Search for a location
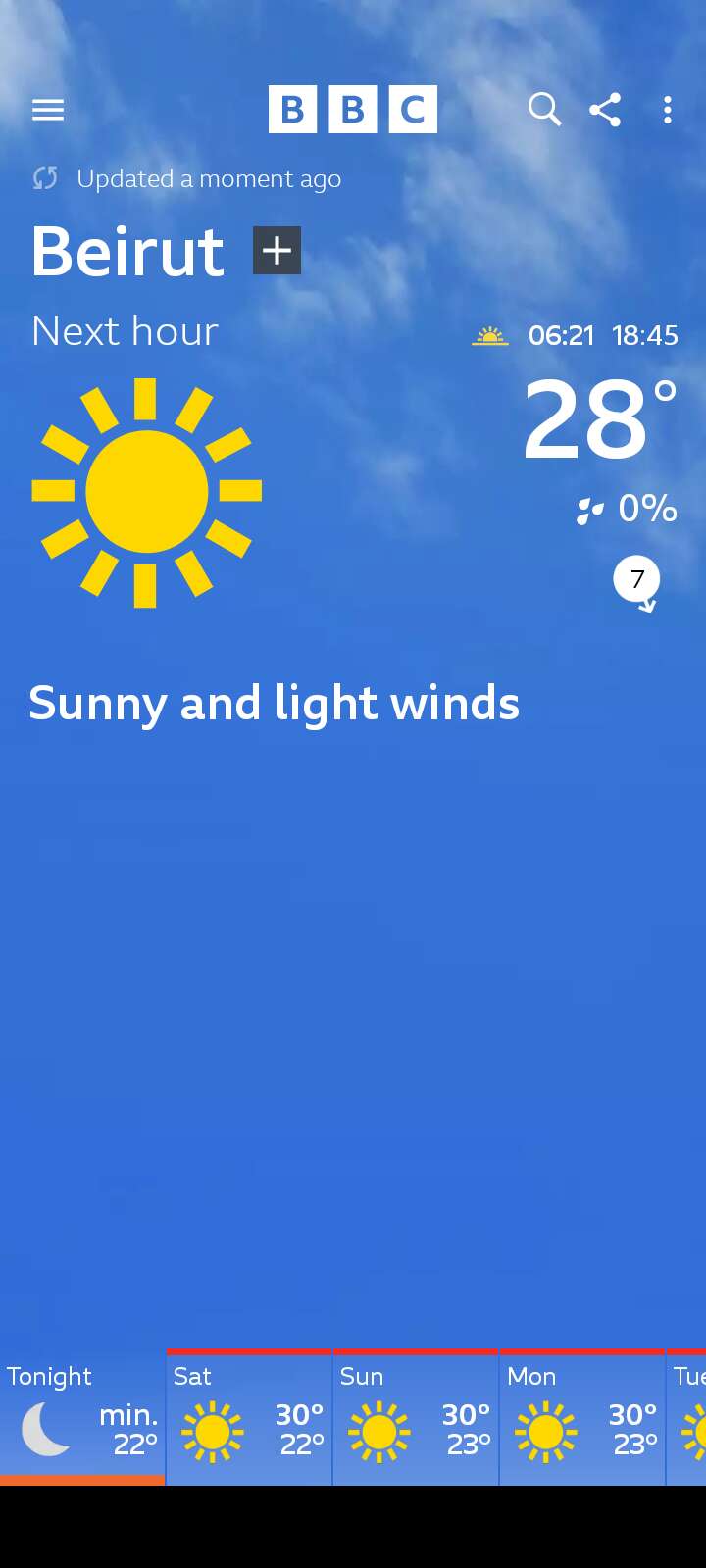The image size is (706, 1568). 544,110
